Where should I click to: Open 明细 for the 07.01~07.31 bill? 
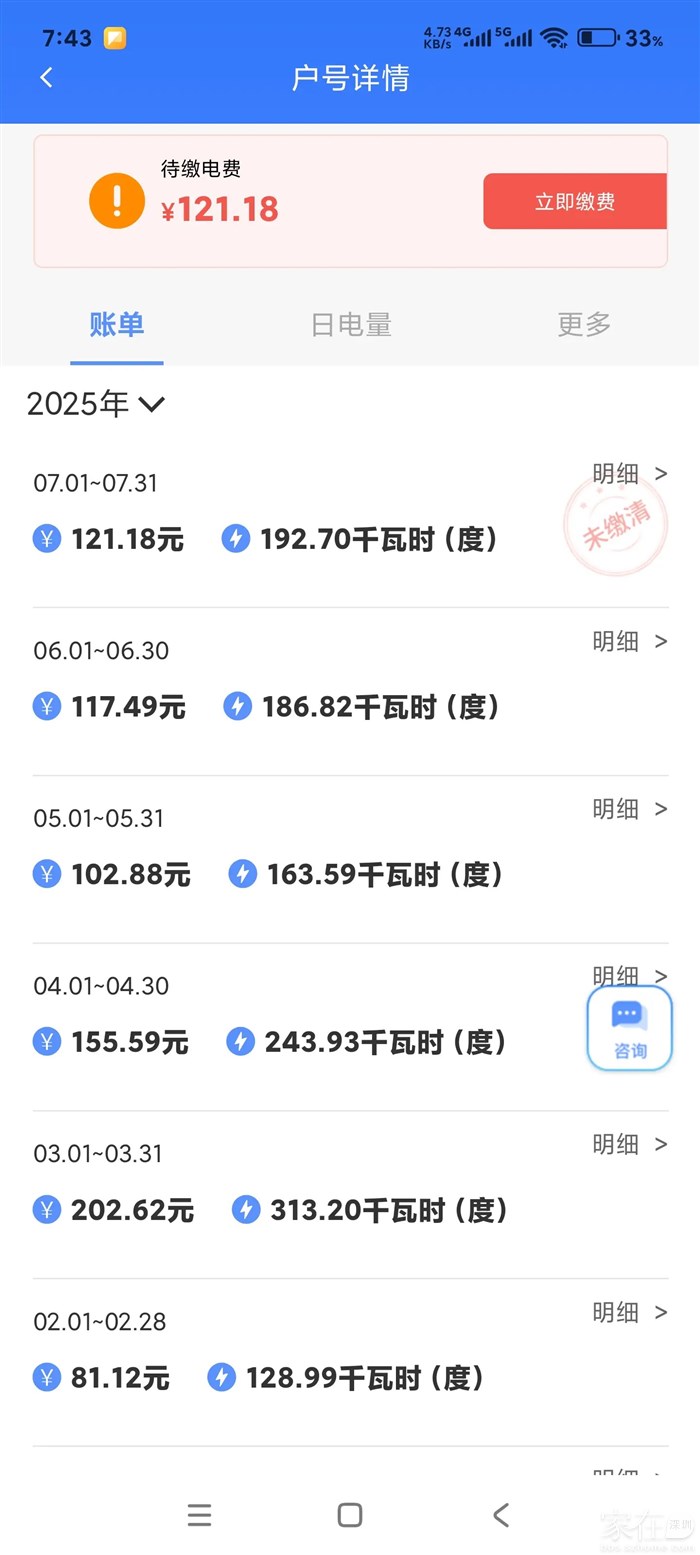pyautogui.click(x=629, y=474)
